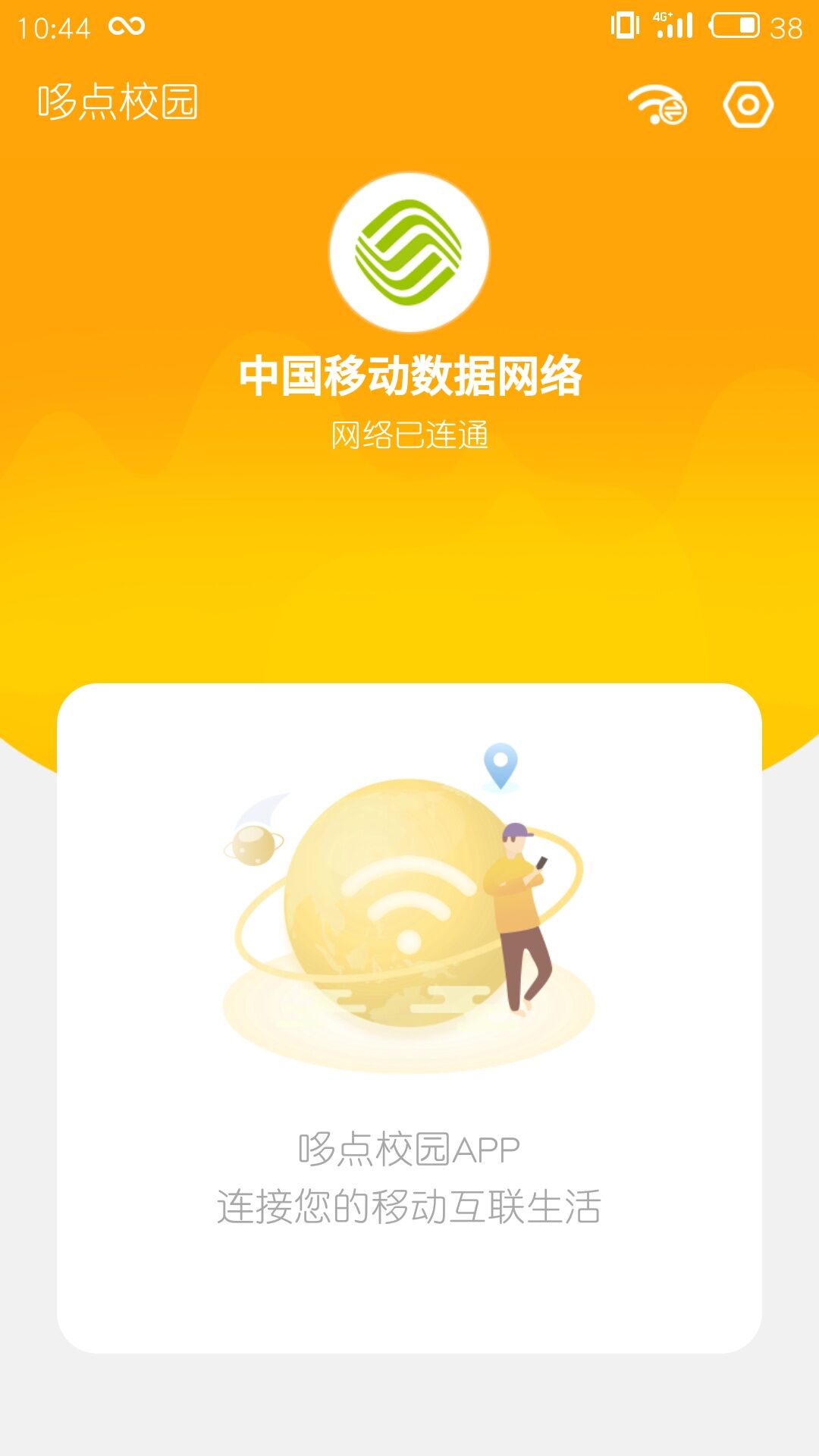Viewport: 819px width, 1456px height.
Task: Tap the infinity symbol next to the clock
Action: 126,26
